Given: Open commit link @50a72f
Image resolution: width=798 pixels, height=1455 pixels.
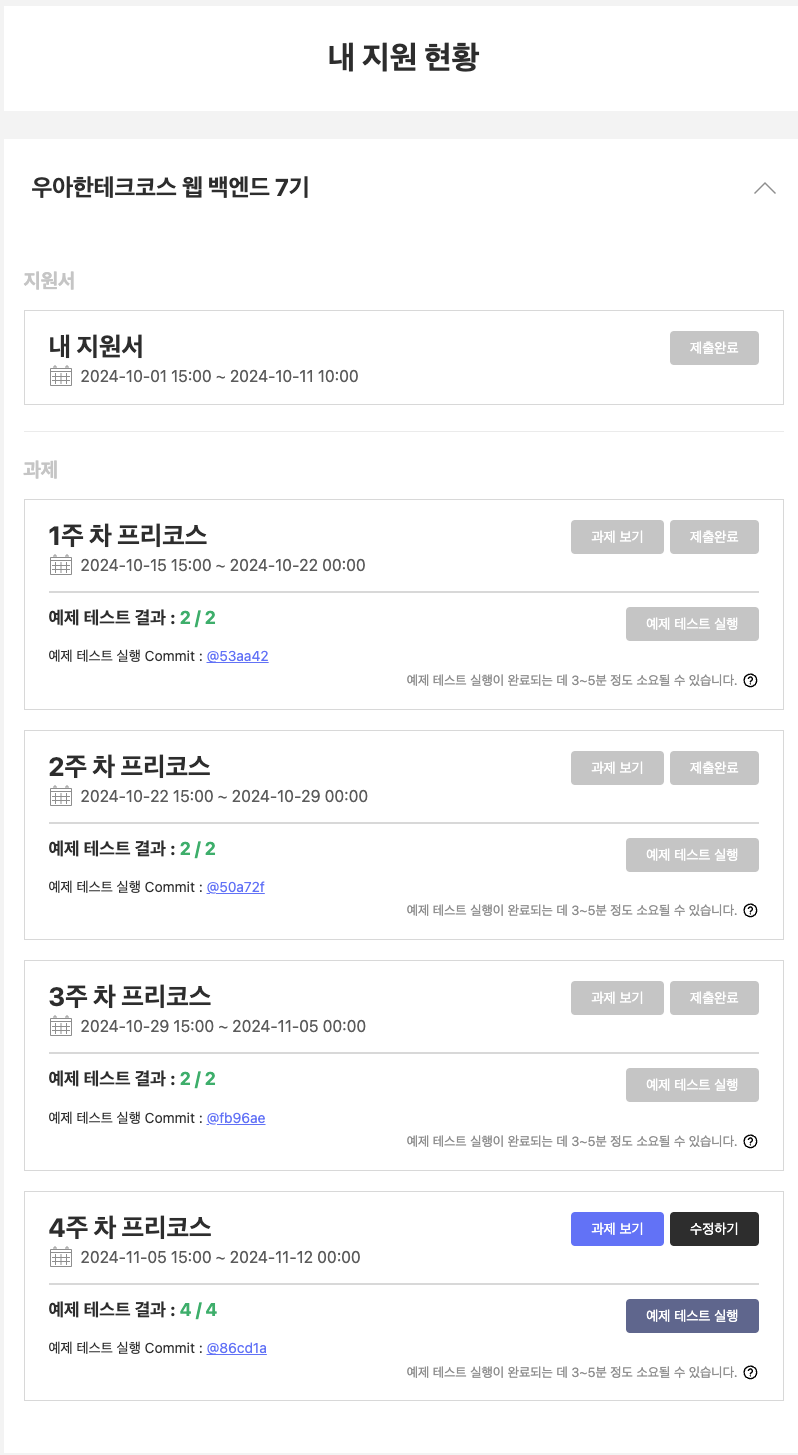Looking at the screenshot, I should pos(235,887).
